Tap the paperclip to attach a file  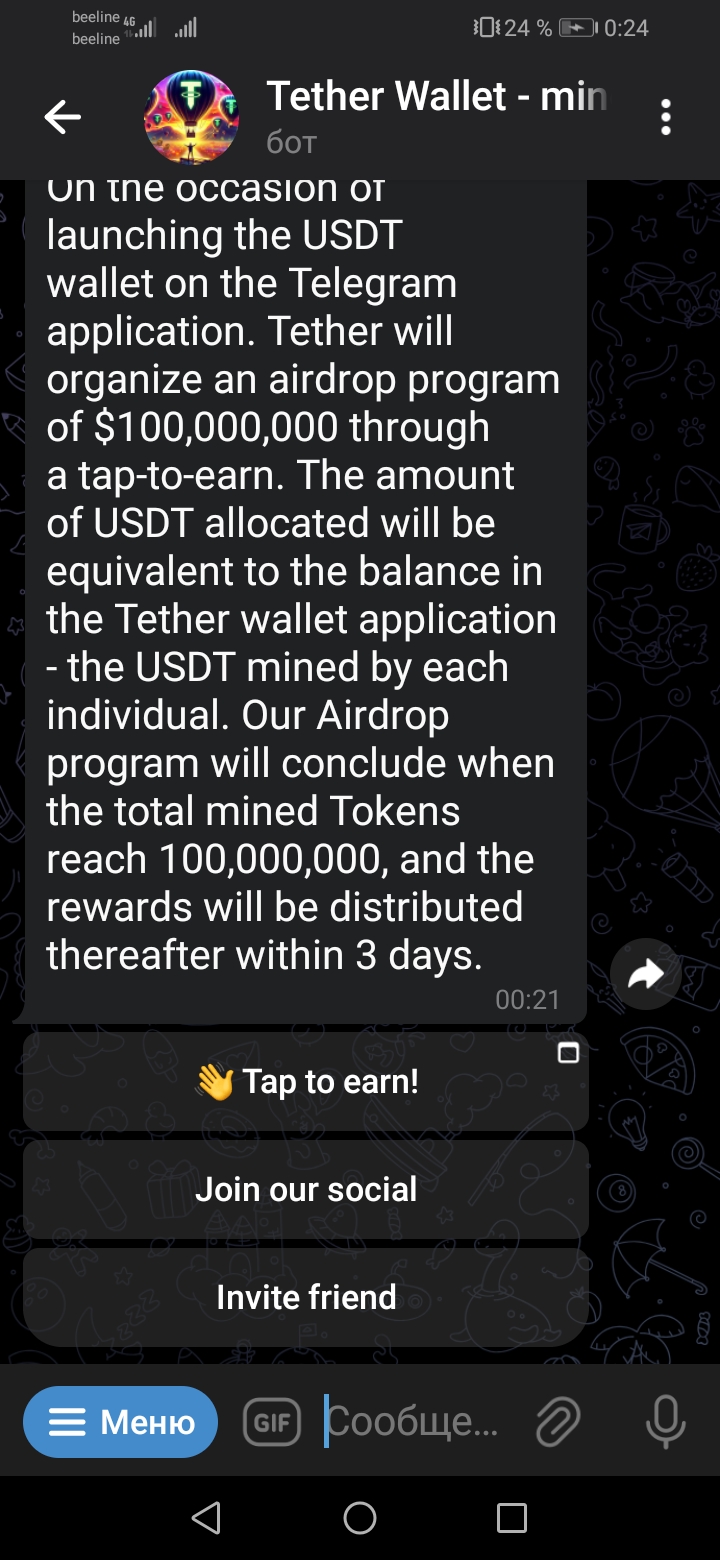pyautogui.click(x=558, y=1421)
